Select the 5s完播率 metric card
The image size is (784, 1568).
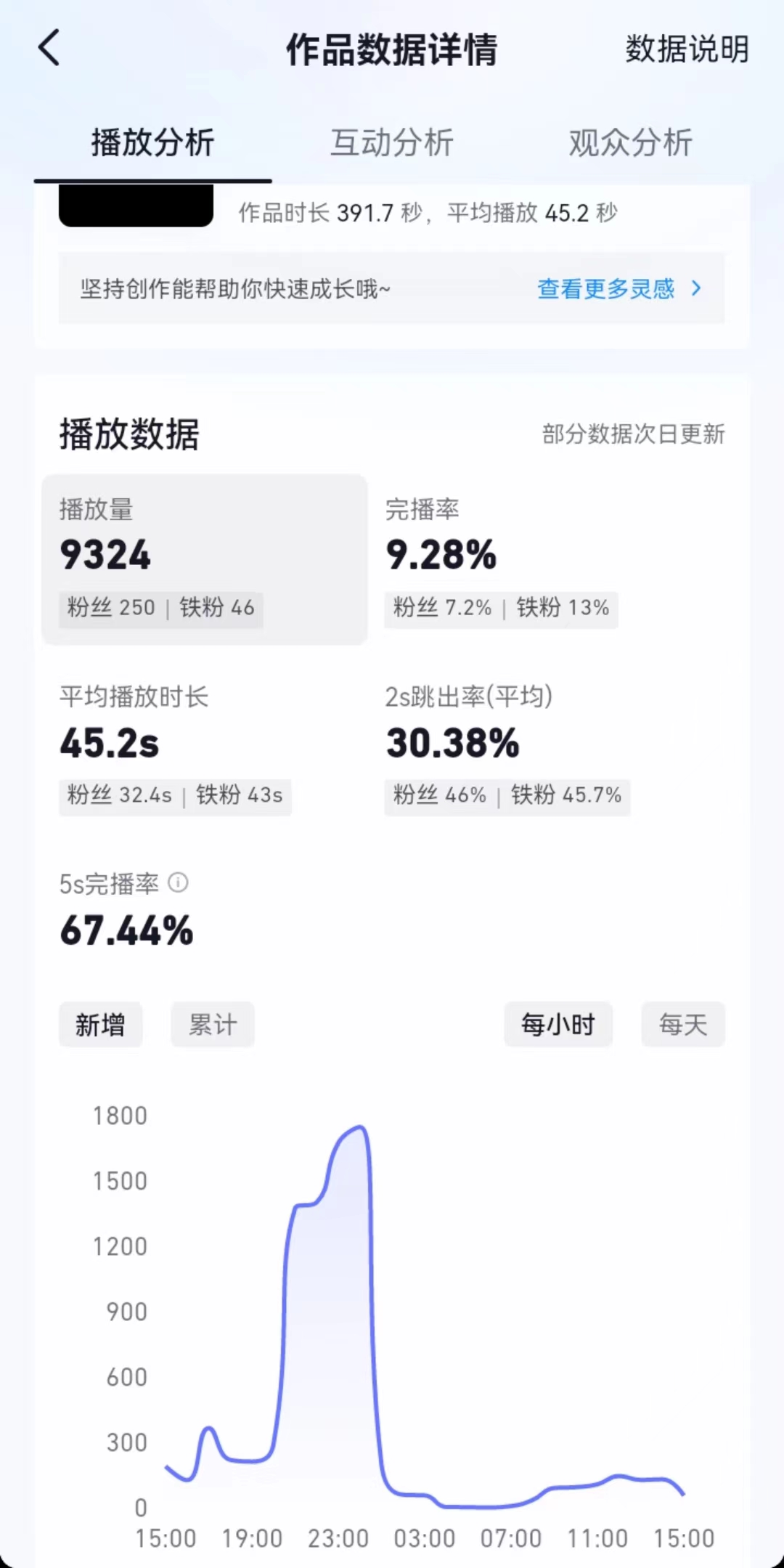tap(127, 911)
